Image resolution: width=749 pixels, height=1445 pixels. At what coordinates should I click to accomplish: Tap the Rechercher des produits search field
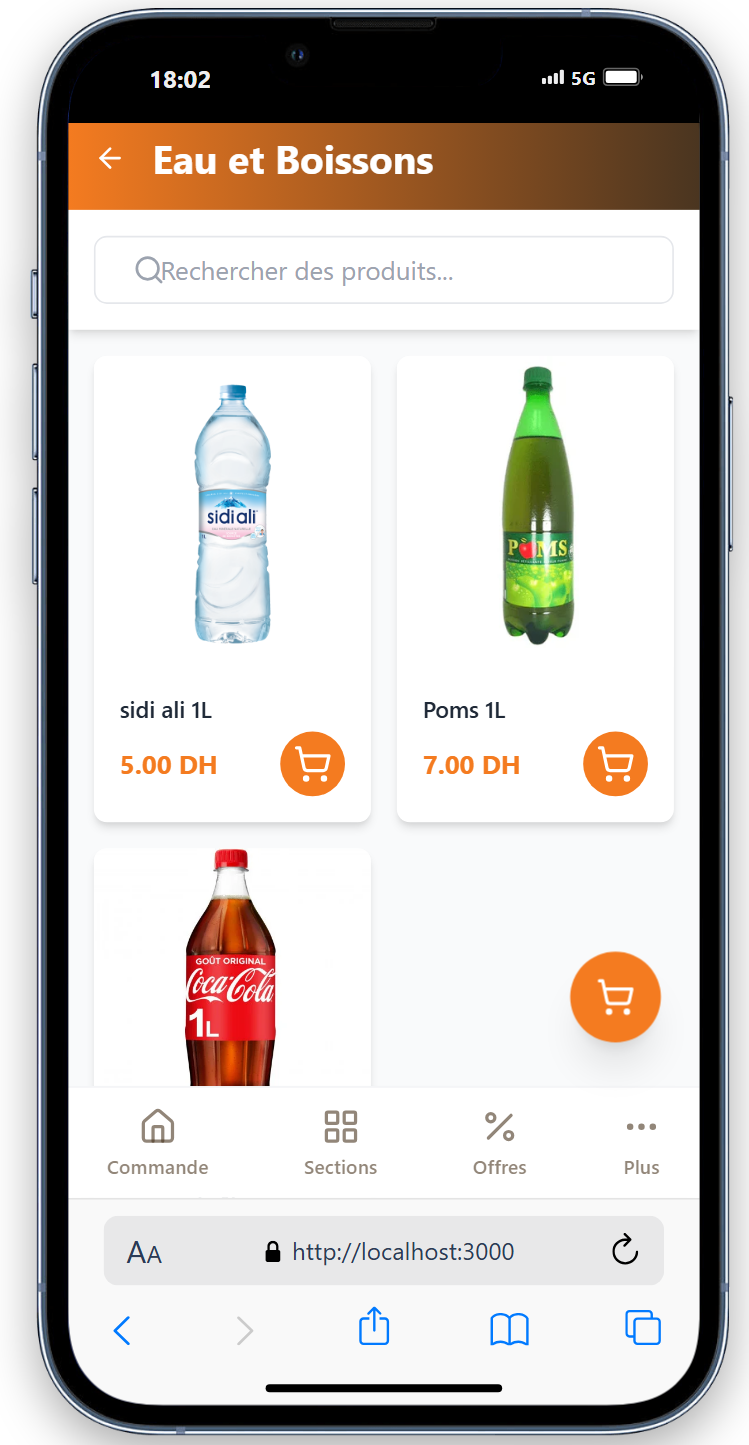click(x=383, y=270)
